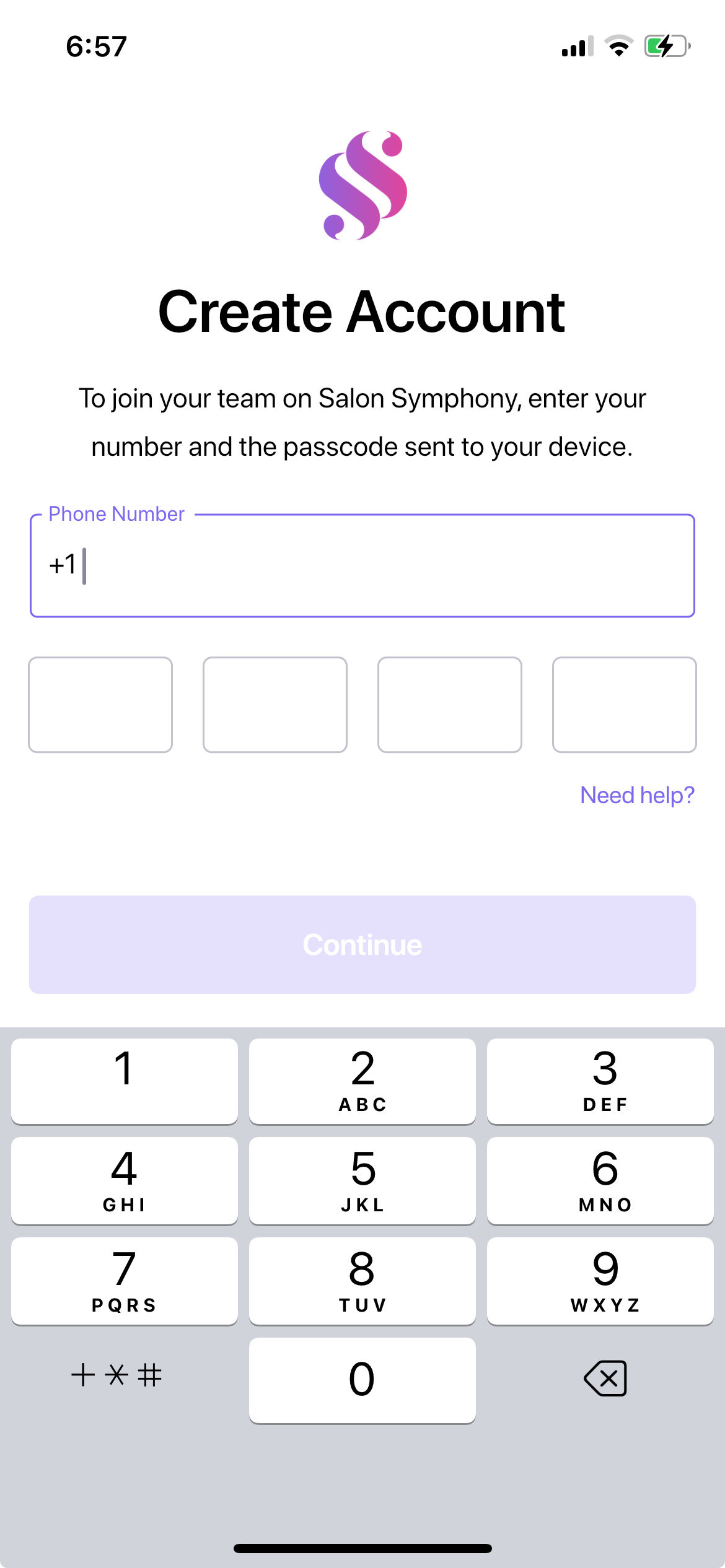Tap the Continue button
This screenshot has width=725, height=1568.
[362, 945]
